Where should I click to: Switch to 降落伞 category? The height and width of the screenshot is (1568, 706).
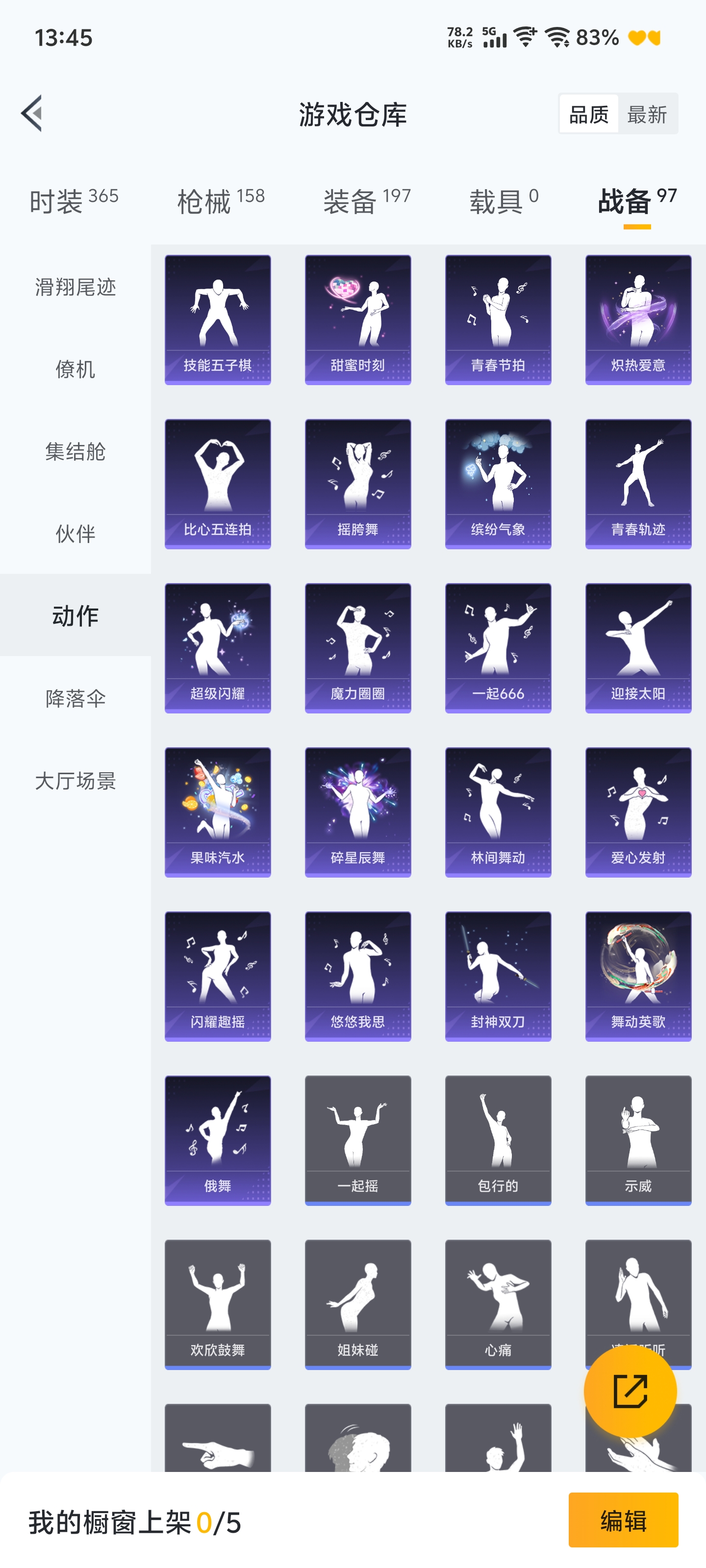75,698
